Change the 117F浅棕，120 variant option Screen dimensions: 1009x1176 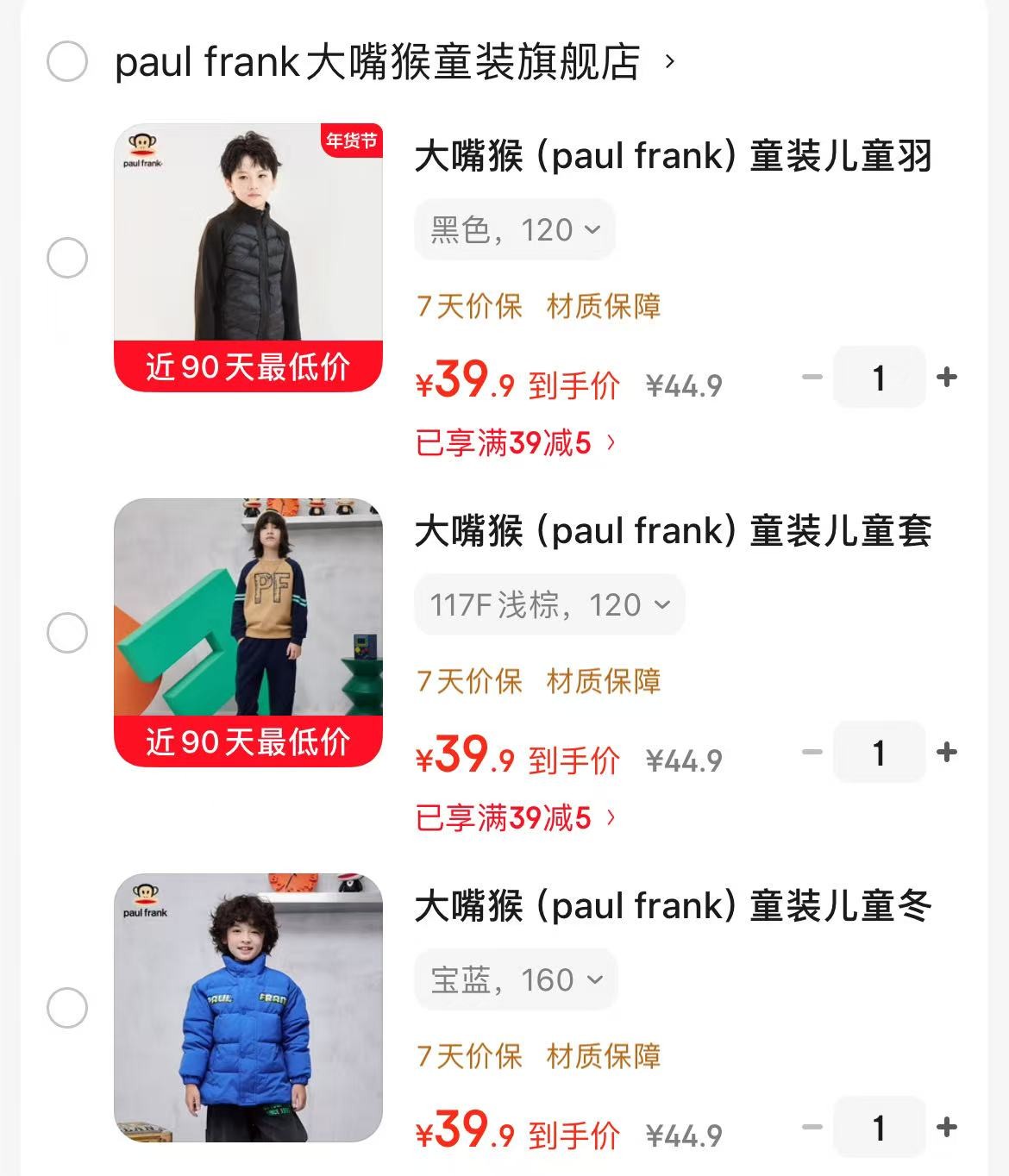pos(549,605)
